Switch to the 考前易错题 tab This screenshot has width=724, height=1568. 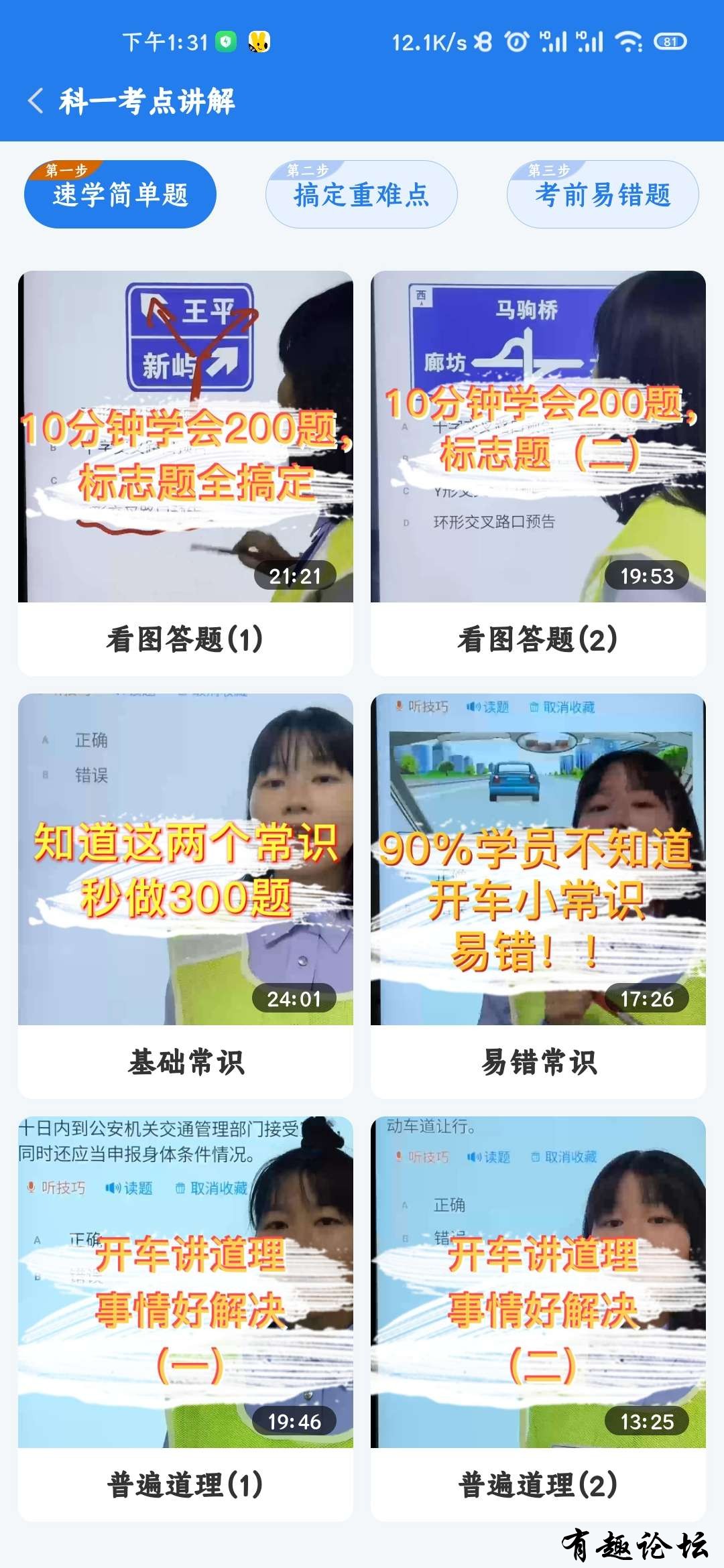click(x=603, y=195)
